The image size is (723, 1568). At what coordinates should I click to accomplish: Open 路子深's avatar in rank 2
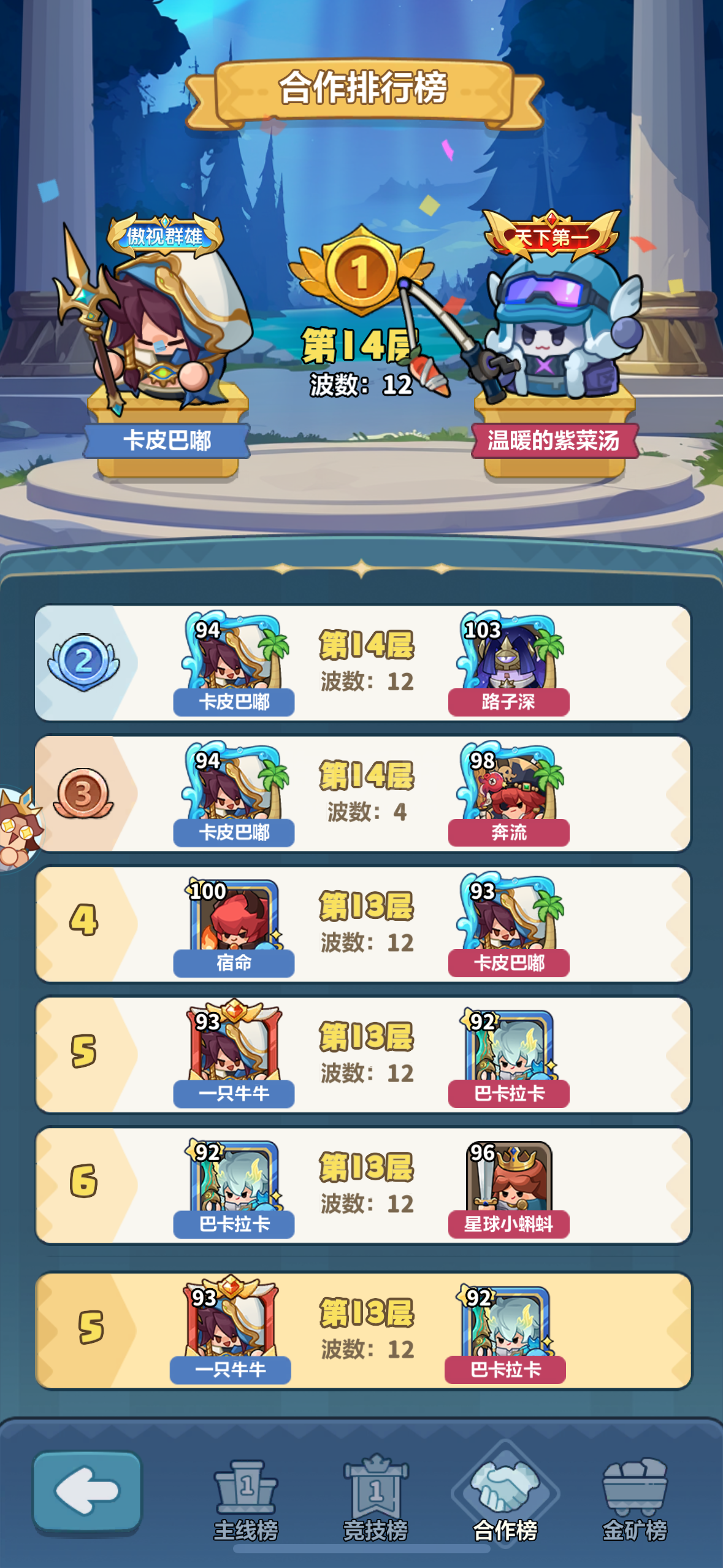pos(508,654)
